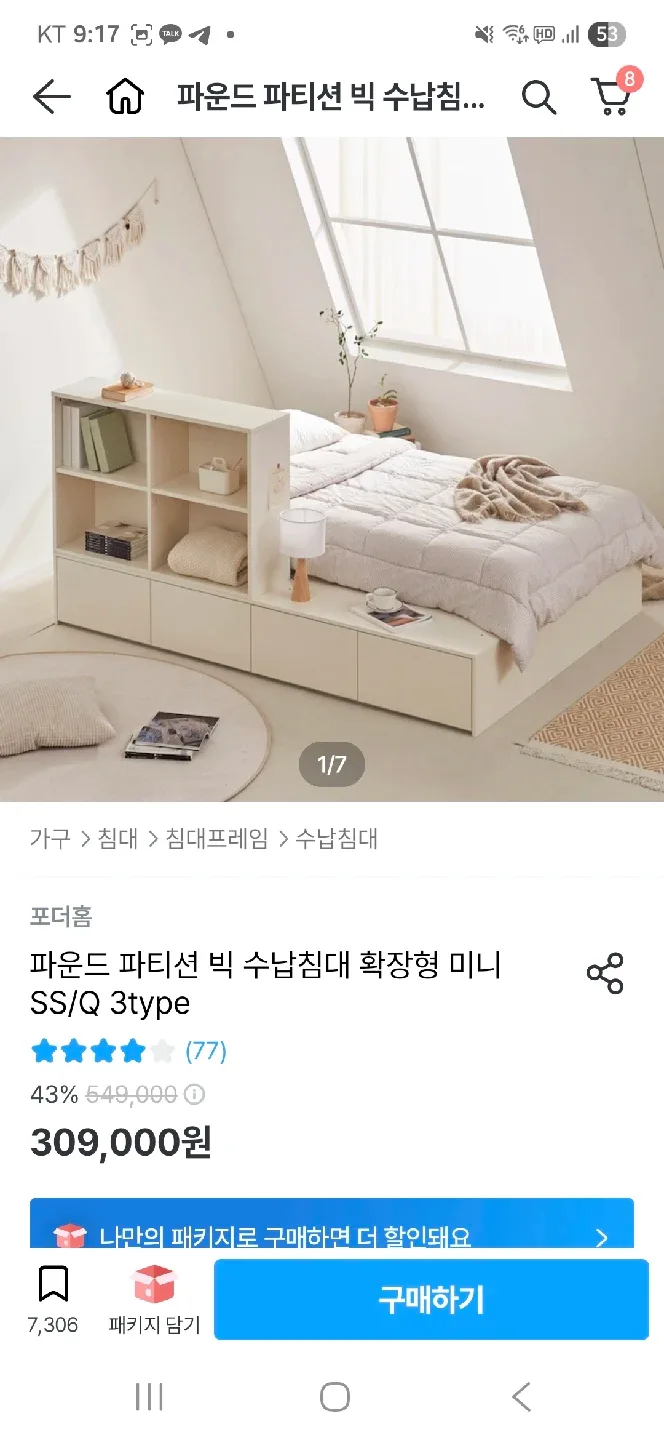Go to the 침대 category breadcrumb
Screen dimensions: 664x1440
pyautogui.click(x=118, y=838)
